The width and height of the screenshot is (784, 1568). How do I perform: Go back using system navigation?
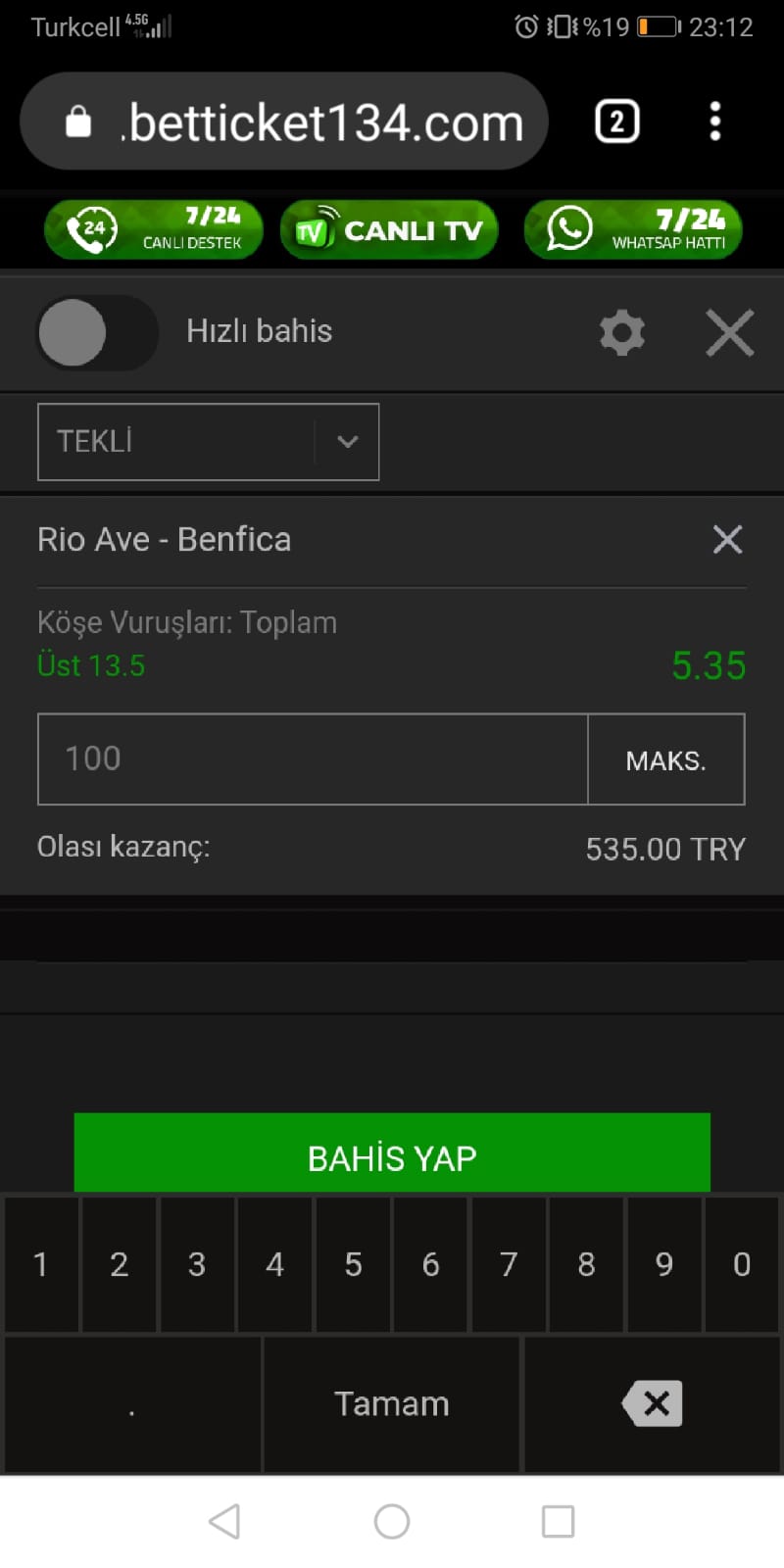[224, 1521]
